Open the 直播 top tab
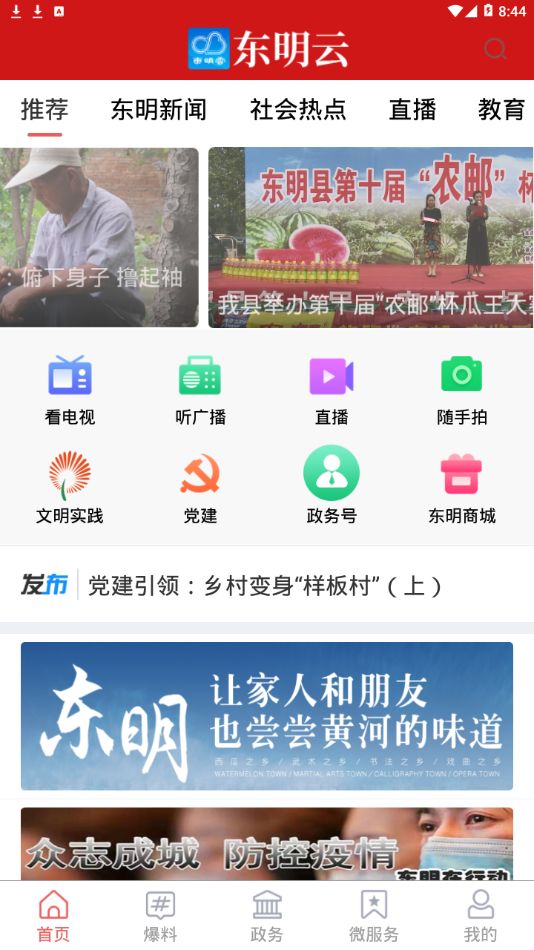The height and width of the screenshot is (950, 534). (x=412, y=110)
